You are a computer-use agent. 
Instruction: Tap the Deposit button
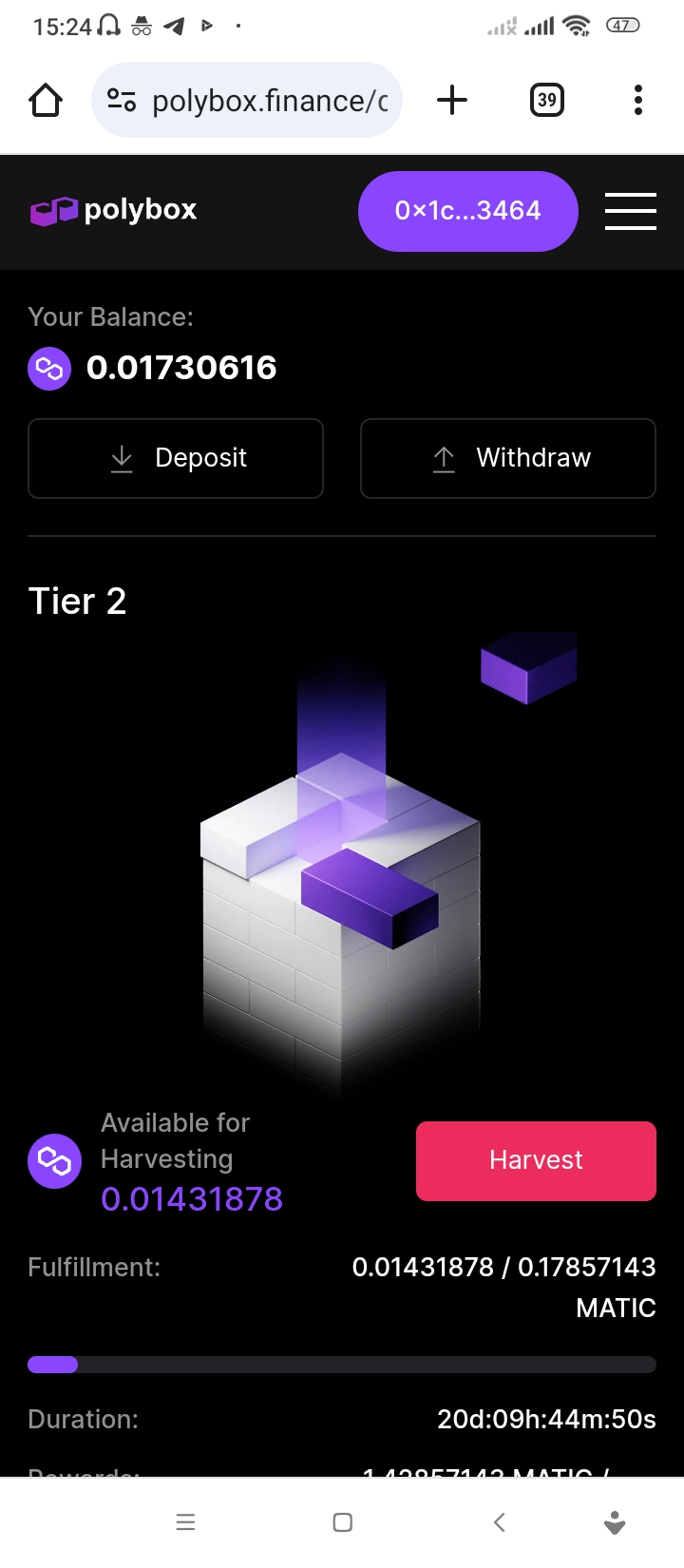pyautogui.click(x=176, y=458)
